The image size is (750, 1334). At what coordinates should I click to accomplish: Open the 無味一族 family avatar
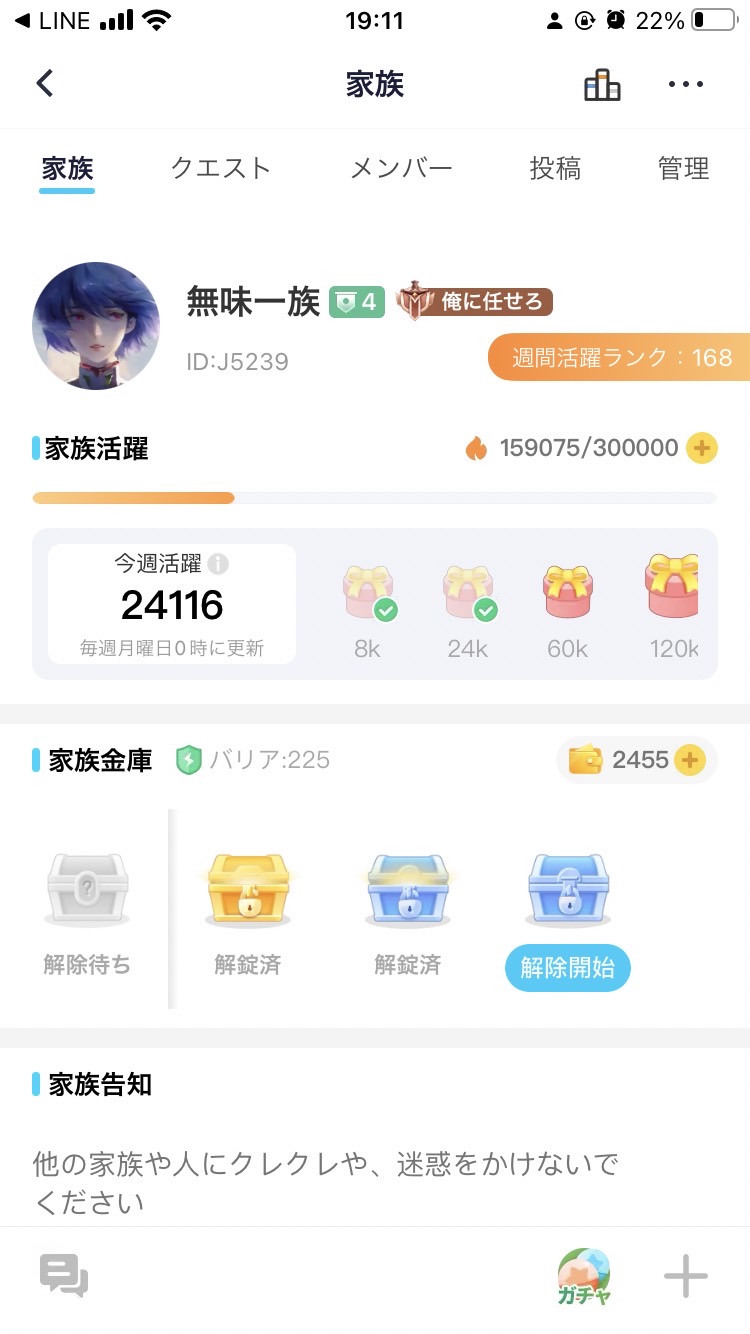coord(96,326)
